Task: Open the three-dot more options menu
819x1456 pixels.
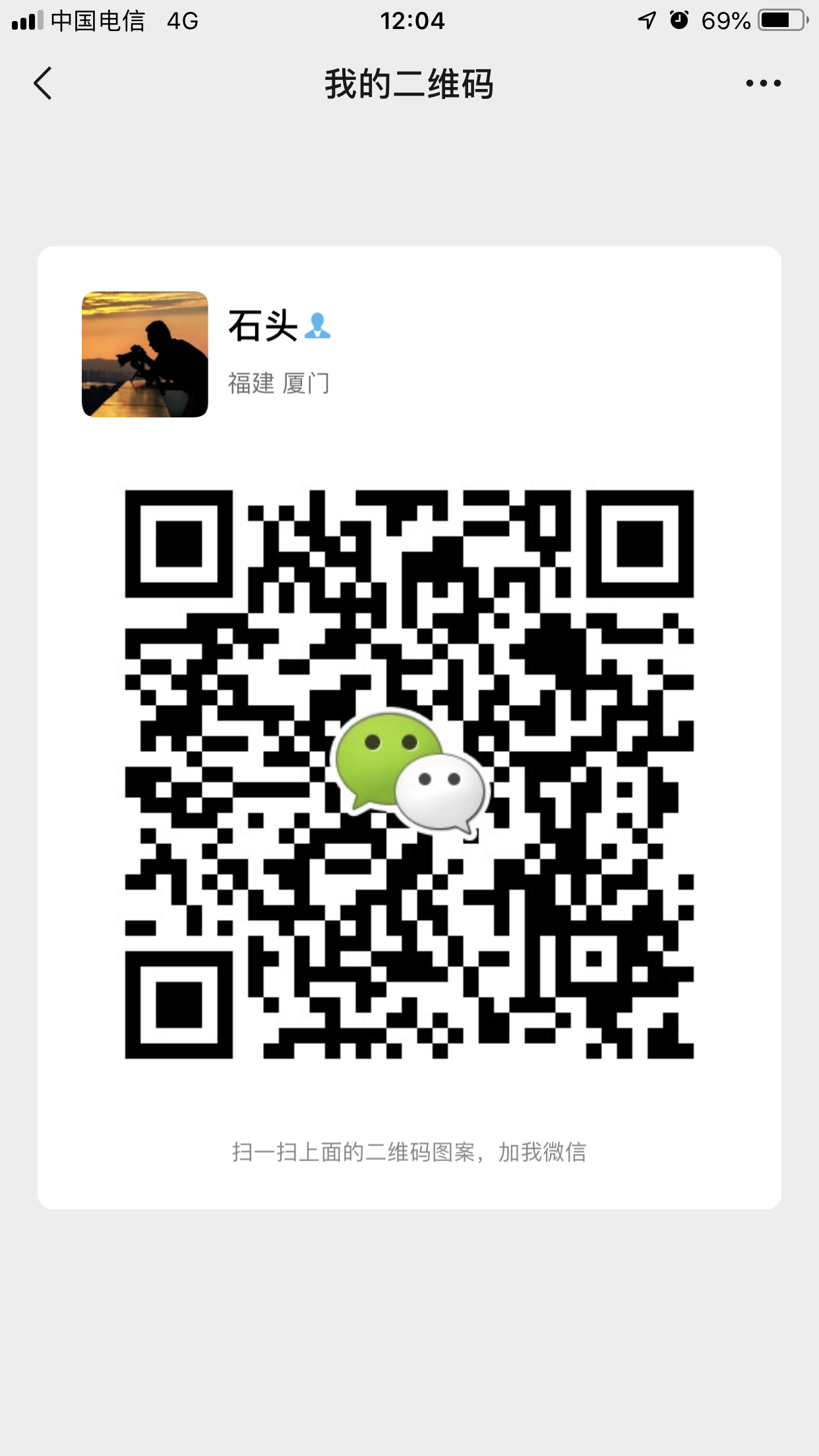Action: tap(763, 84)
